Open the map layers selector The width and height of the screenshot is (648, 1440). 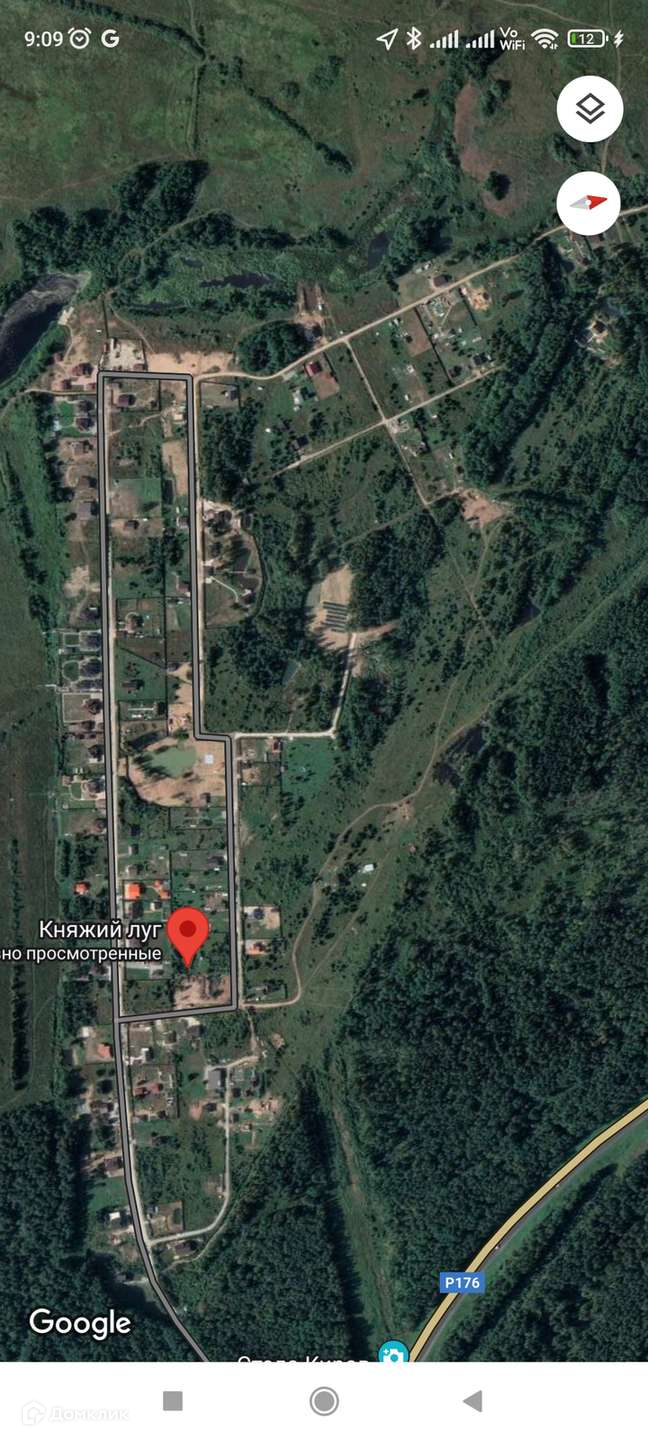[590, 109]
